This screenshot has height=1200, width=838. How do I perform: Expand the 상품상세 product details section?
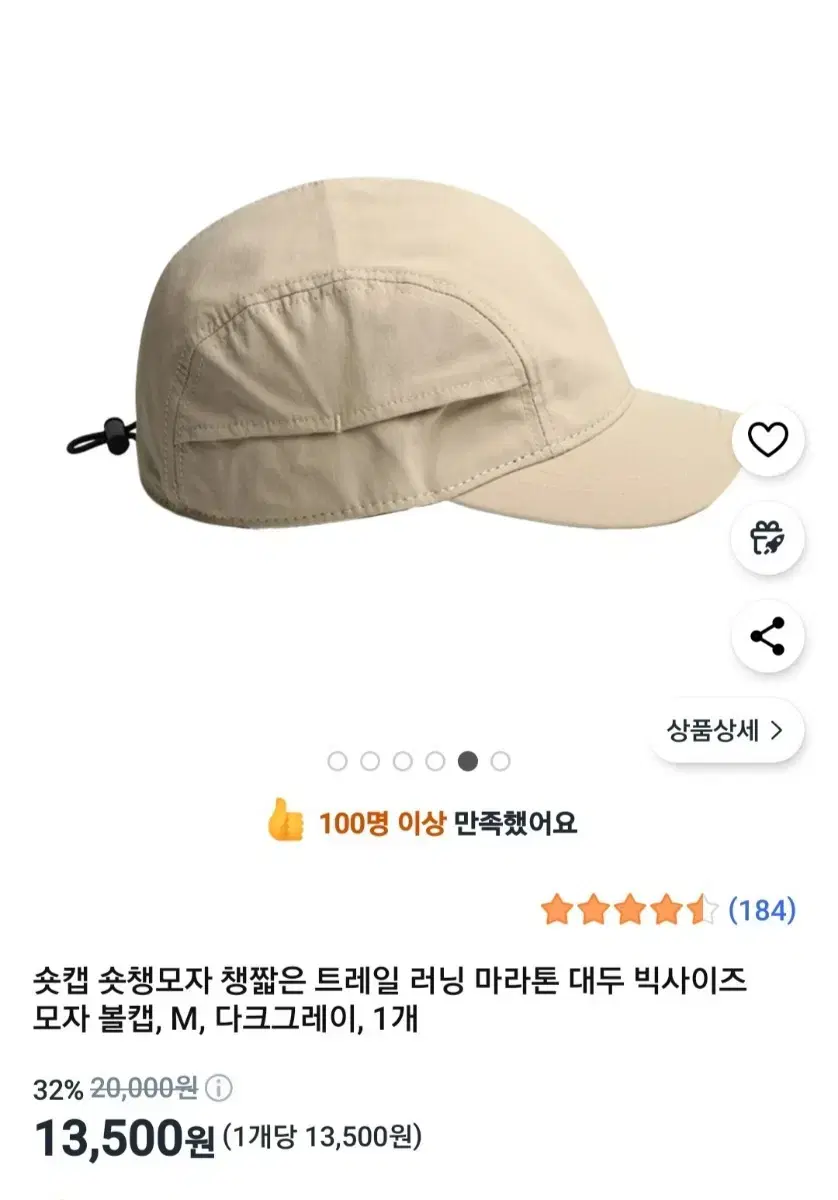(714, 729)
